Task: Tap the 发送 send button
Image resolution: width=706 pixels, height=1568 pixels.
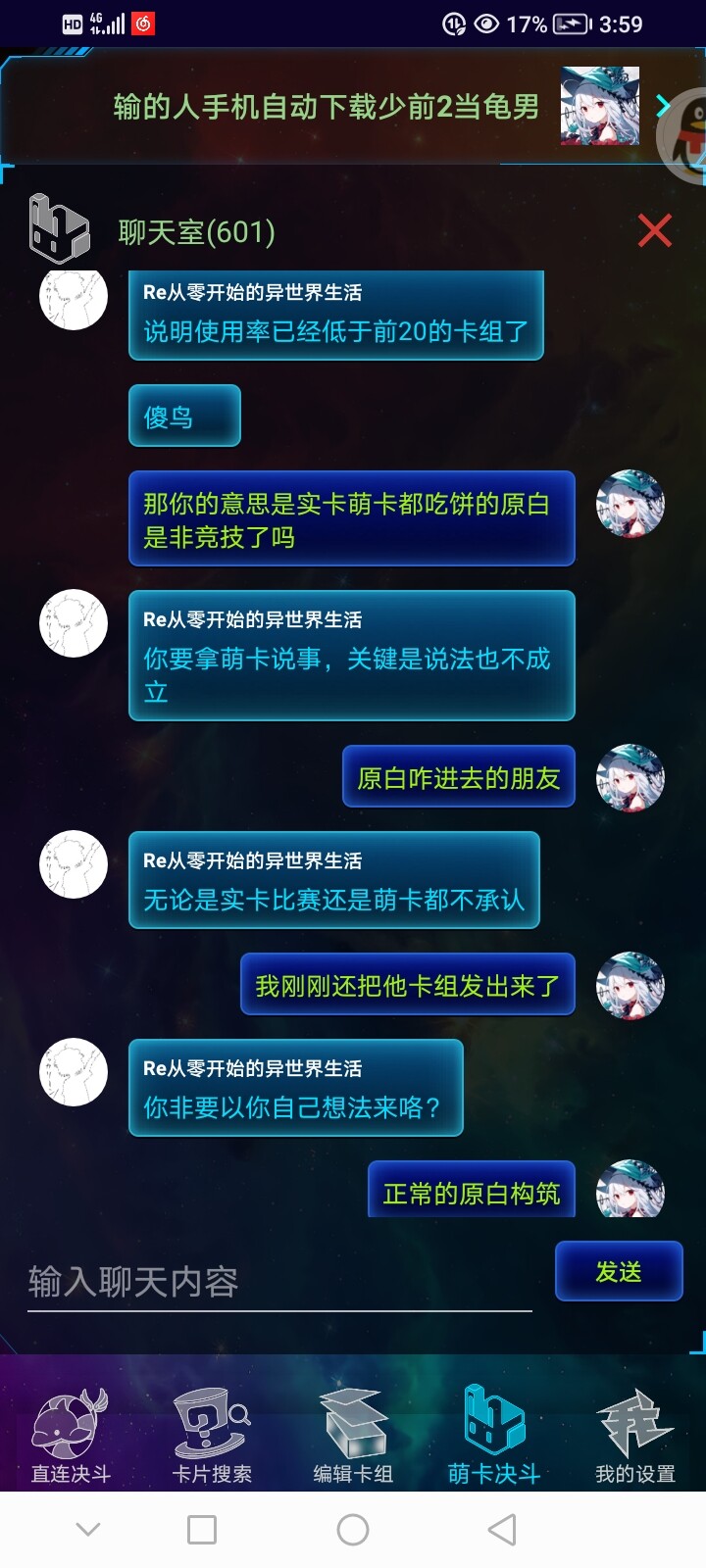Action: pos(619,1271)
